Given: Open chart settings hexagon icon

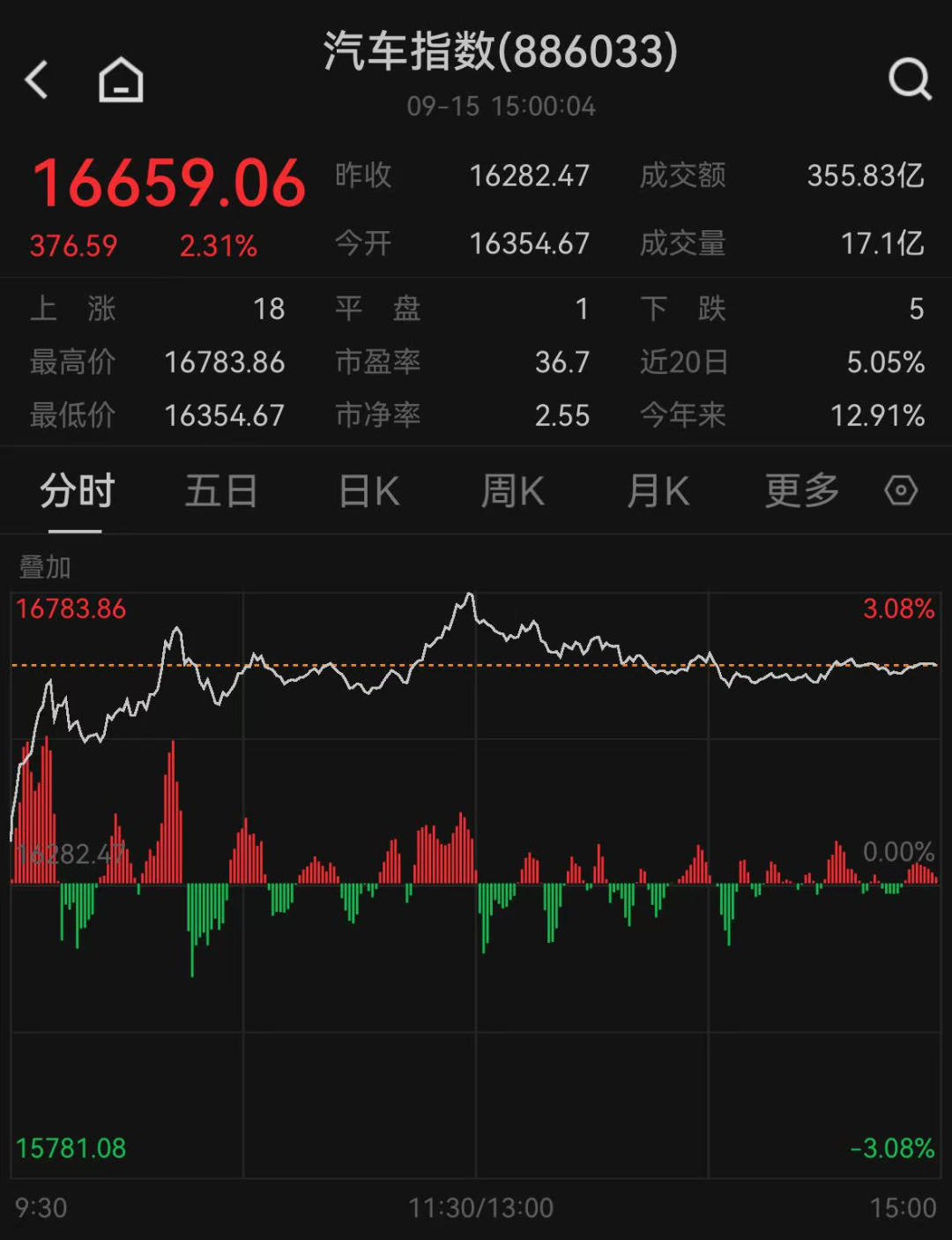Looking at the screenshot, I should [901, 490].
